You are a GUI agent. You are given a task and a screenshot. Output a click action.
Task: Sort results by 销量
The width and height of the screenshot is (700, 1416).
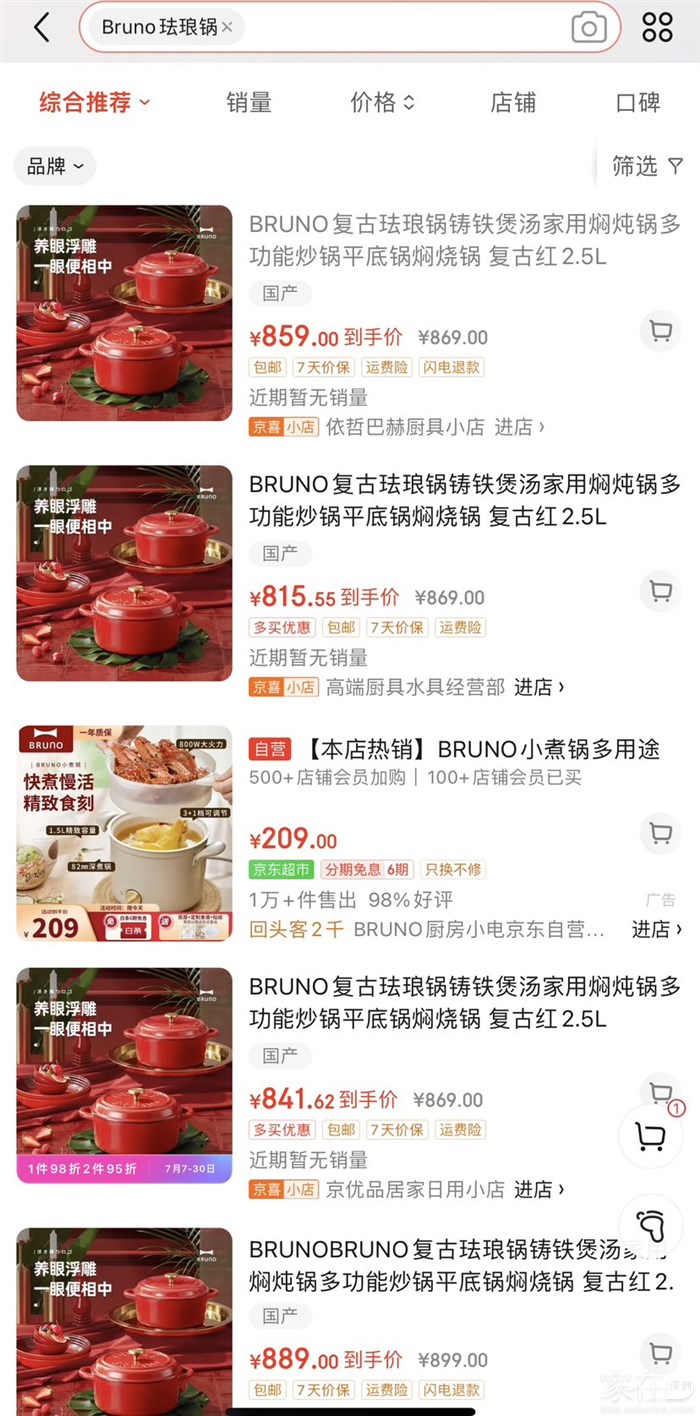pos(249,102)
